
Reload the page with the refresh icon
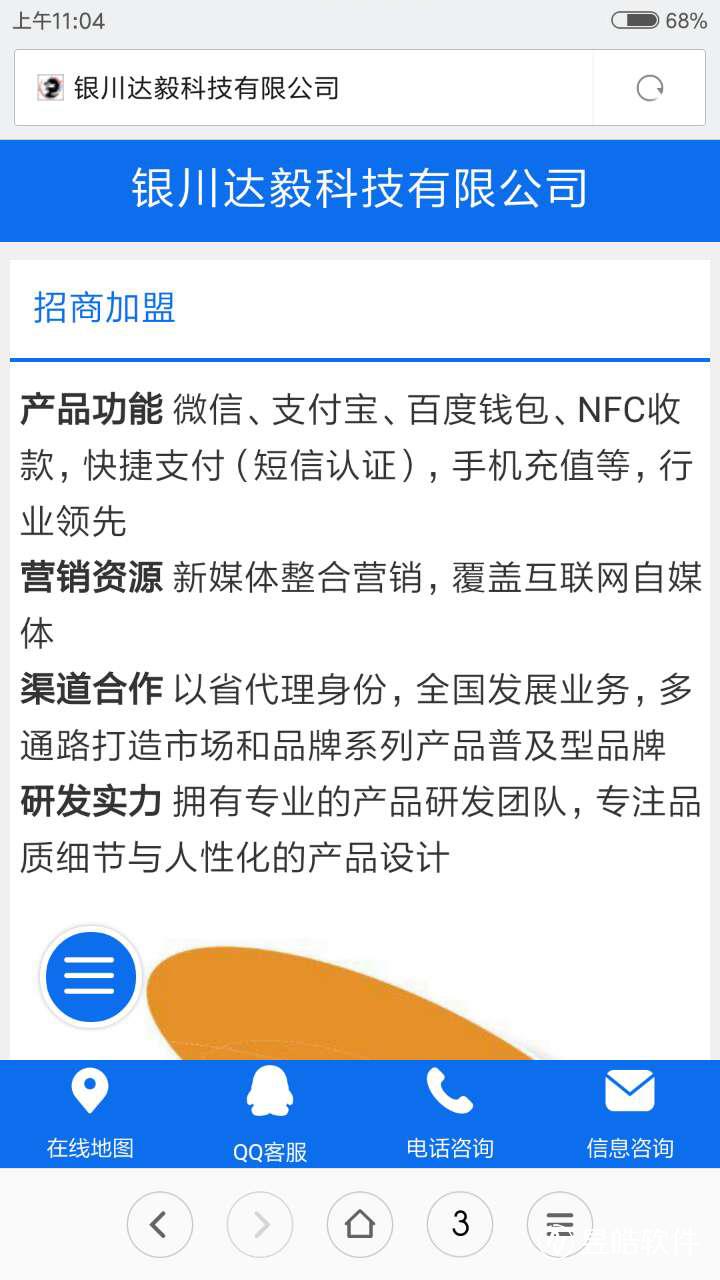tap(650, 88)
